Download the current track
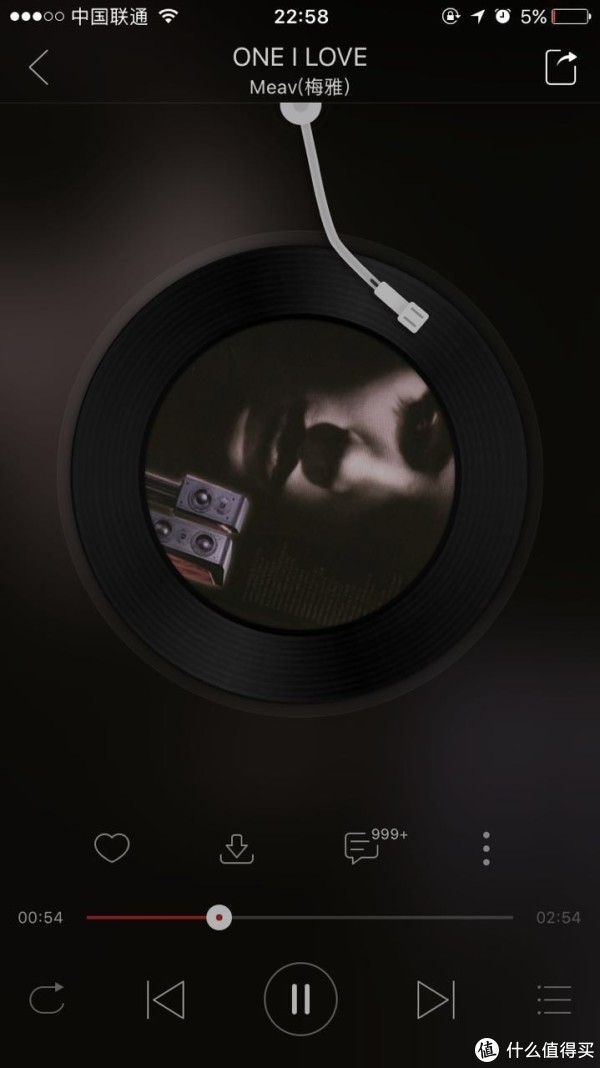 [237, 848]
